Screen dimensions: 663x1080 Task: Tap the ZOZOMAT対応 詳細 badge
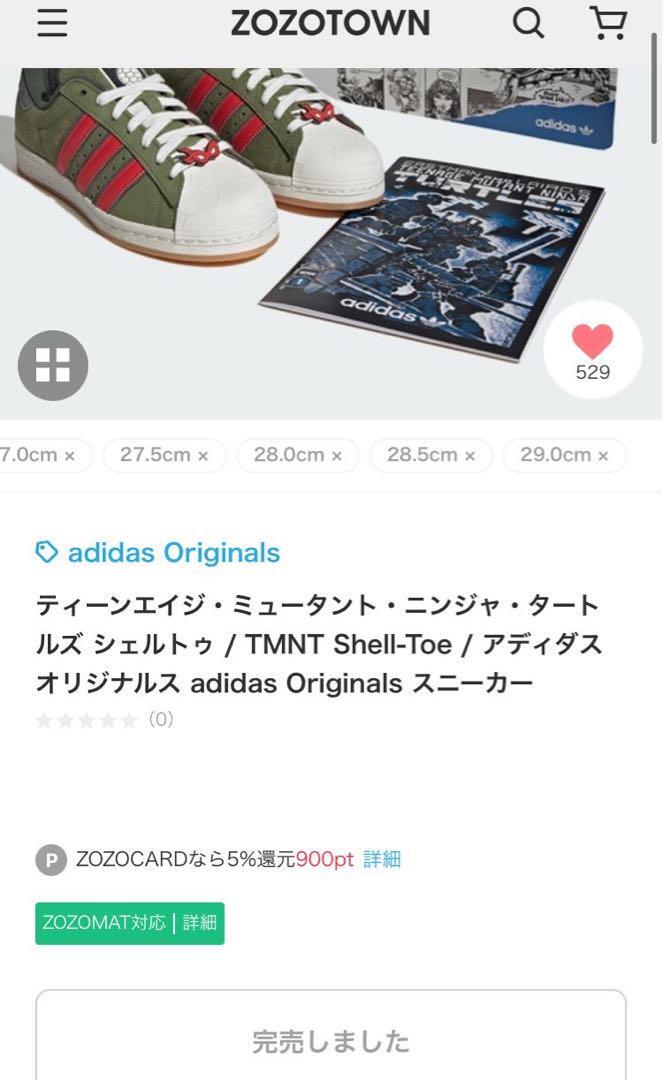click(129, 923)
